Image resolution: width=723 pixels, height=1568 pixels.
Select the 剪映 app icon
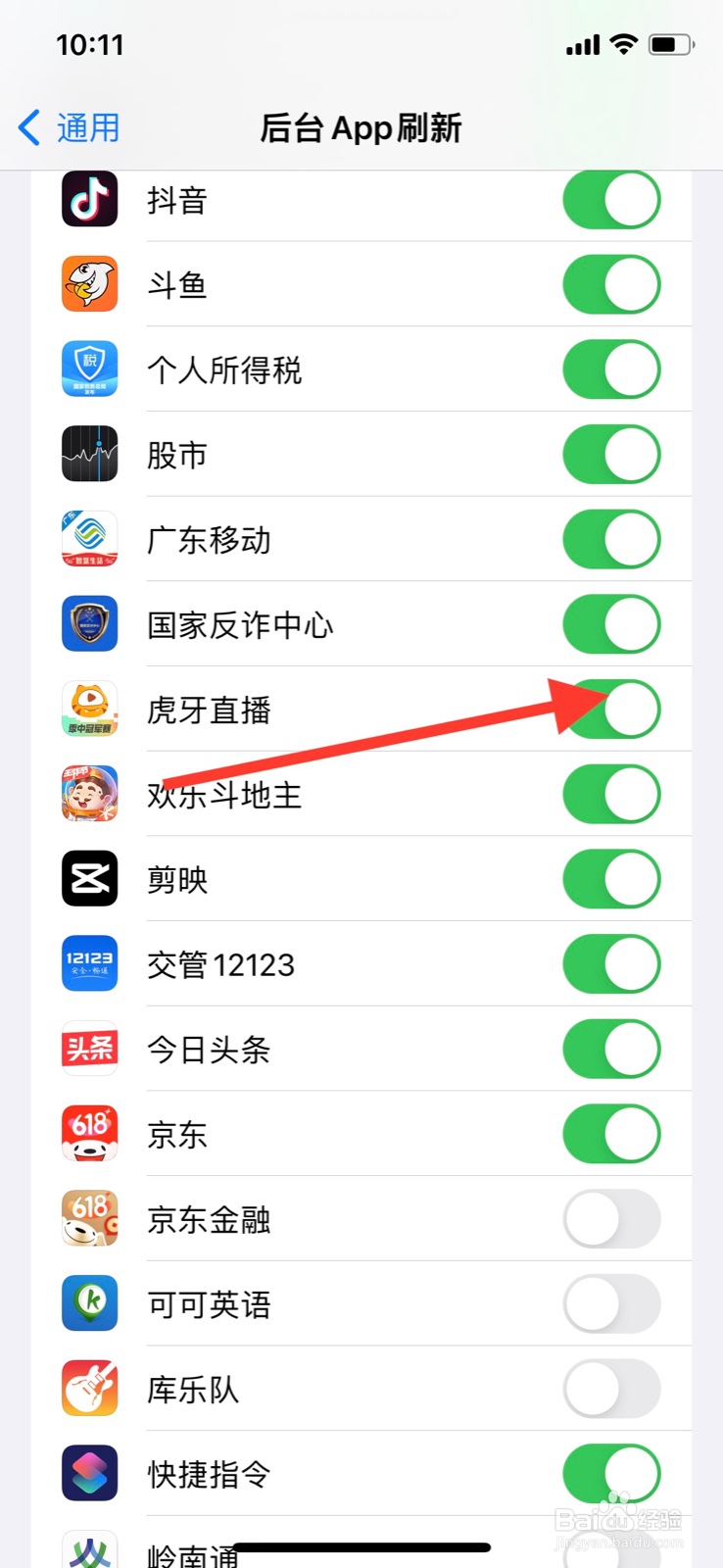[x=89, y=879]
